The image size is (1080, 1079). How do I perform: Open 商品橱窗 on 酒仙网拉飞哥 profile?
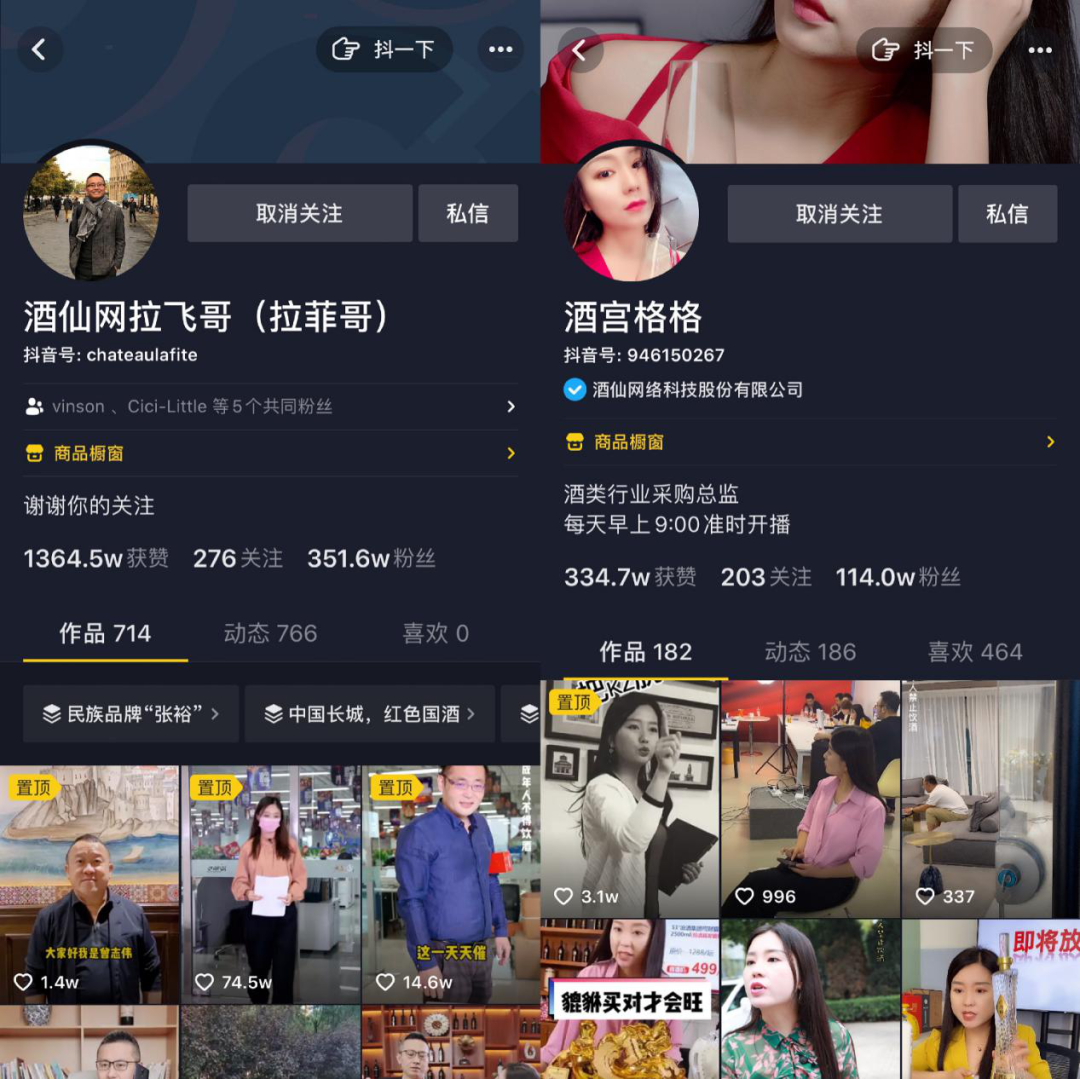tap(270, 453)
